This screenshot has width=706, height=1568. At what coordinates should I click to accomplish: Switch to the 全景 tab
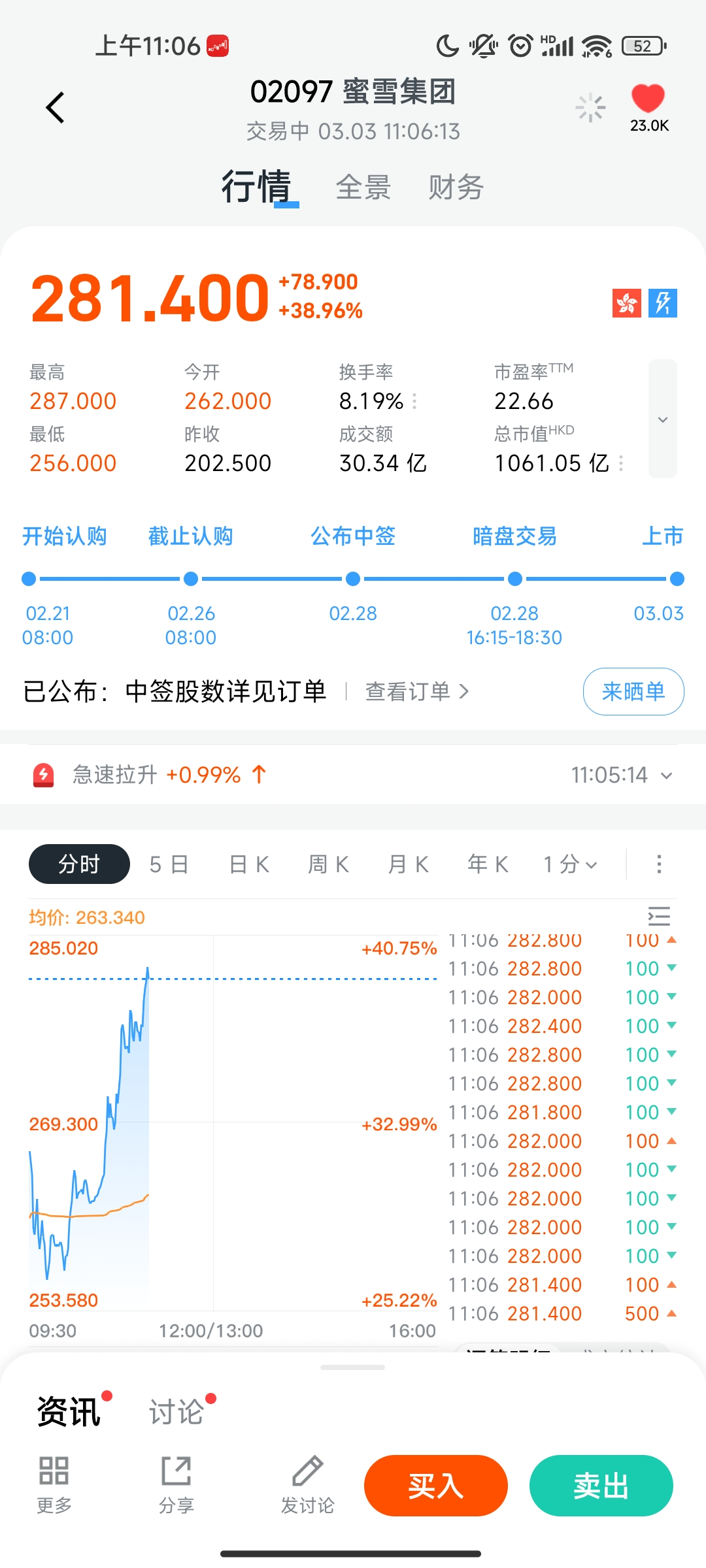[363, 188]
